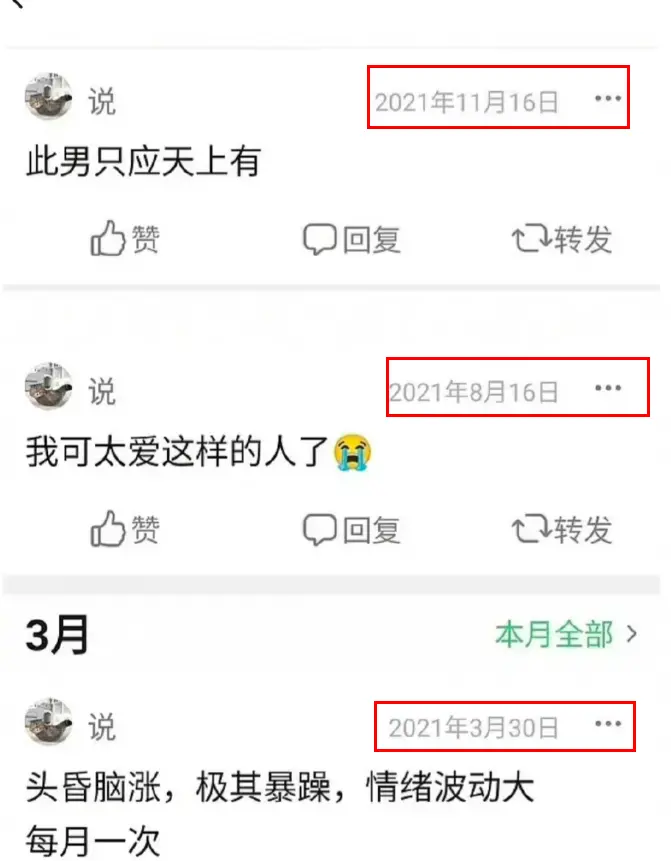Repost 此男只应天上有
The image size is (671, 861).
562,240
